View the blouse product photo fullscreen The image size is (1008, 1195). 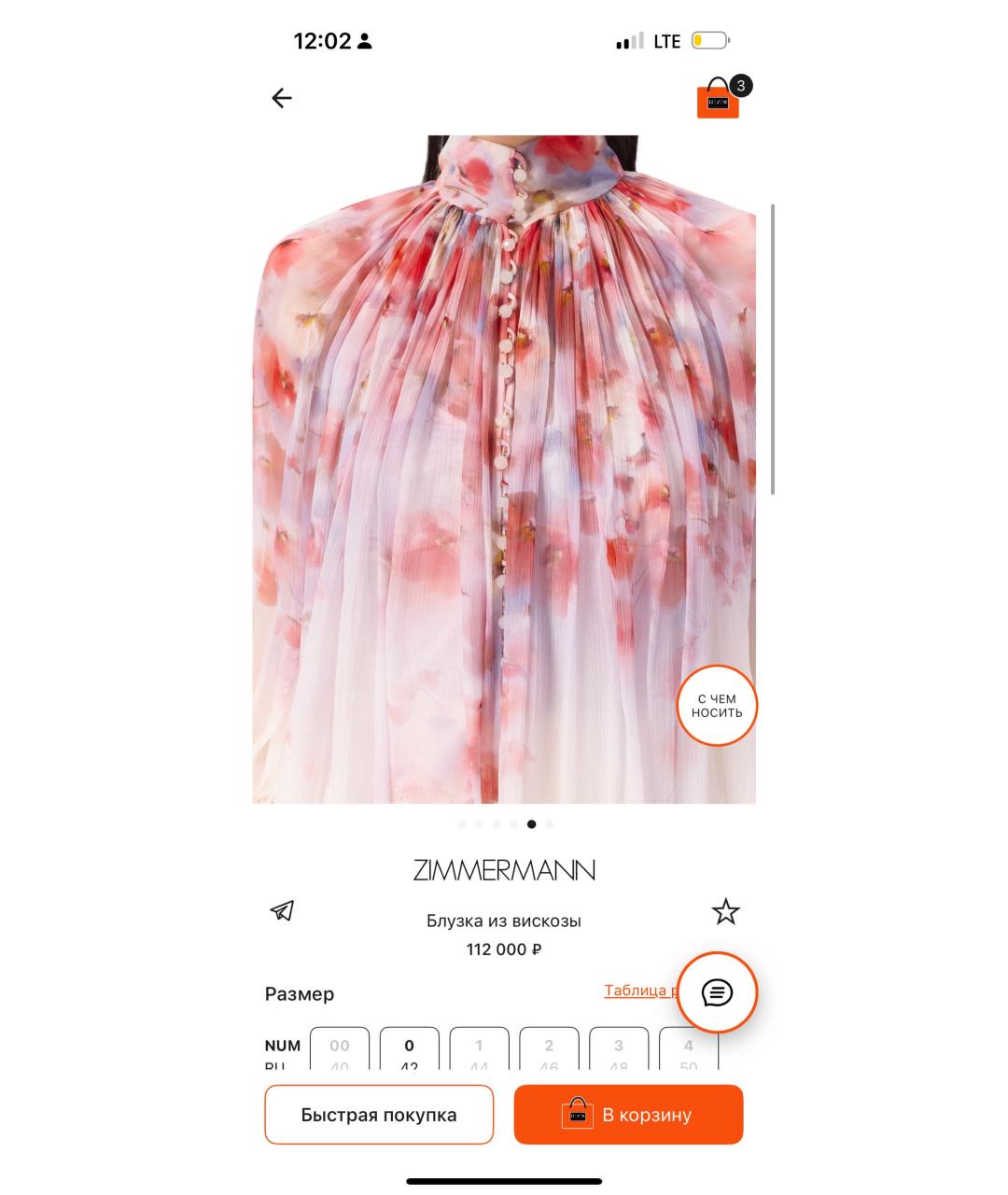click(x=504, y=467)
